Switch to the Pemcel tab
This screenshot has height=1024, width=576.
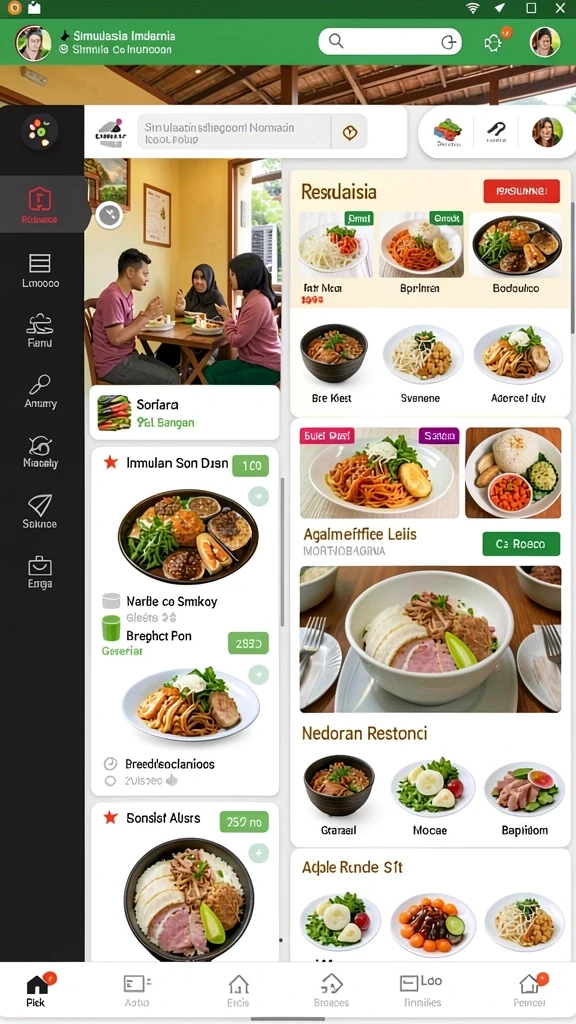click(529, 991)
